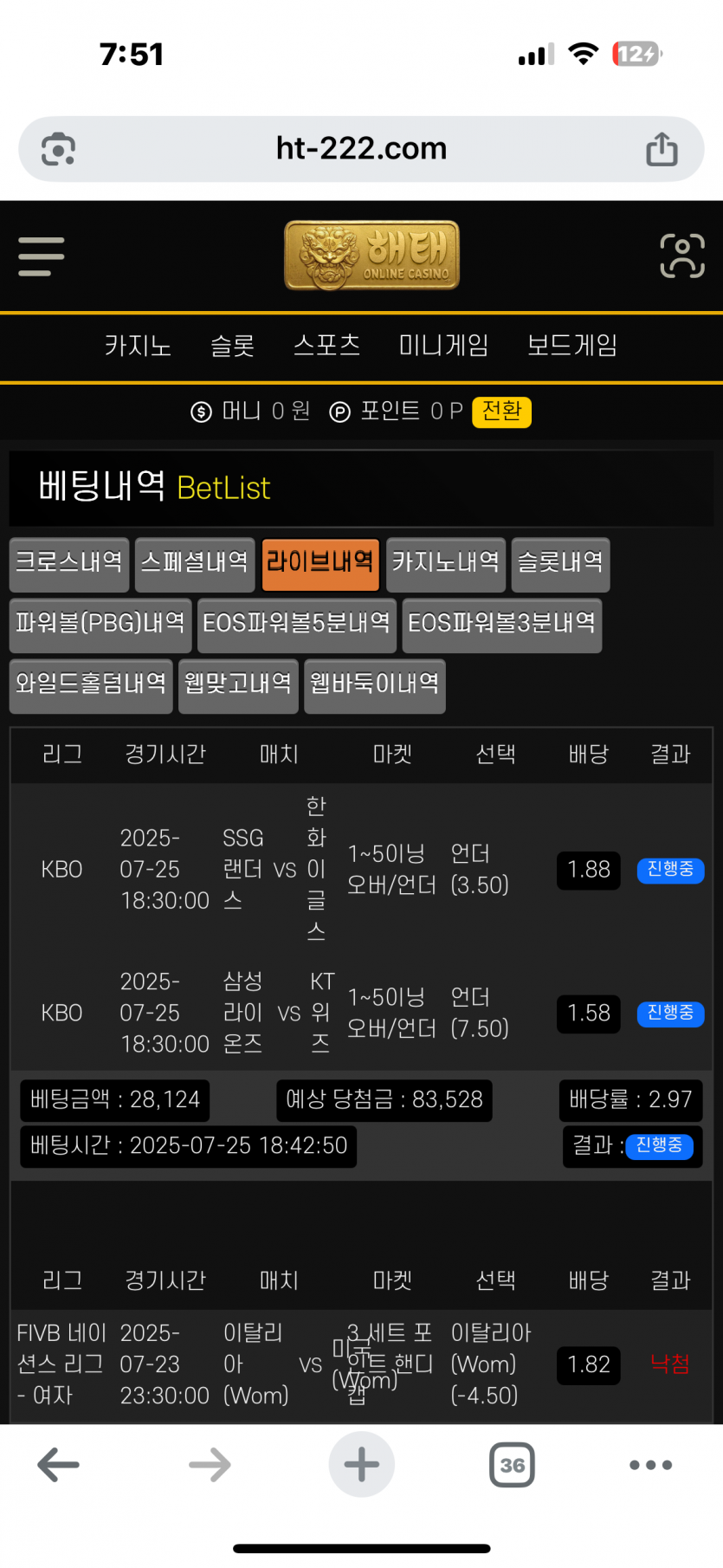
Task: Show 와일드홀덤내역 history
Action: [x=91, y=684]
